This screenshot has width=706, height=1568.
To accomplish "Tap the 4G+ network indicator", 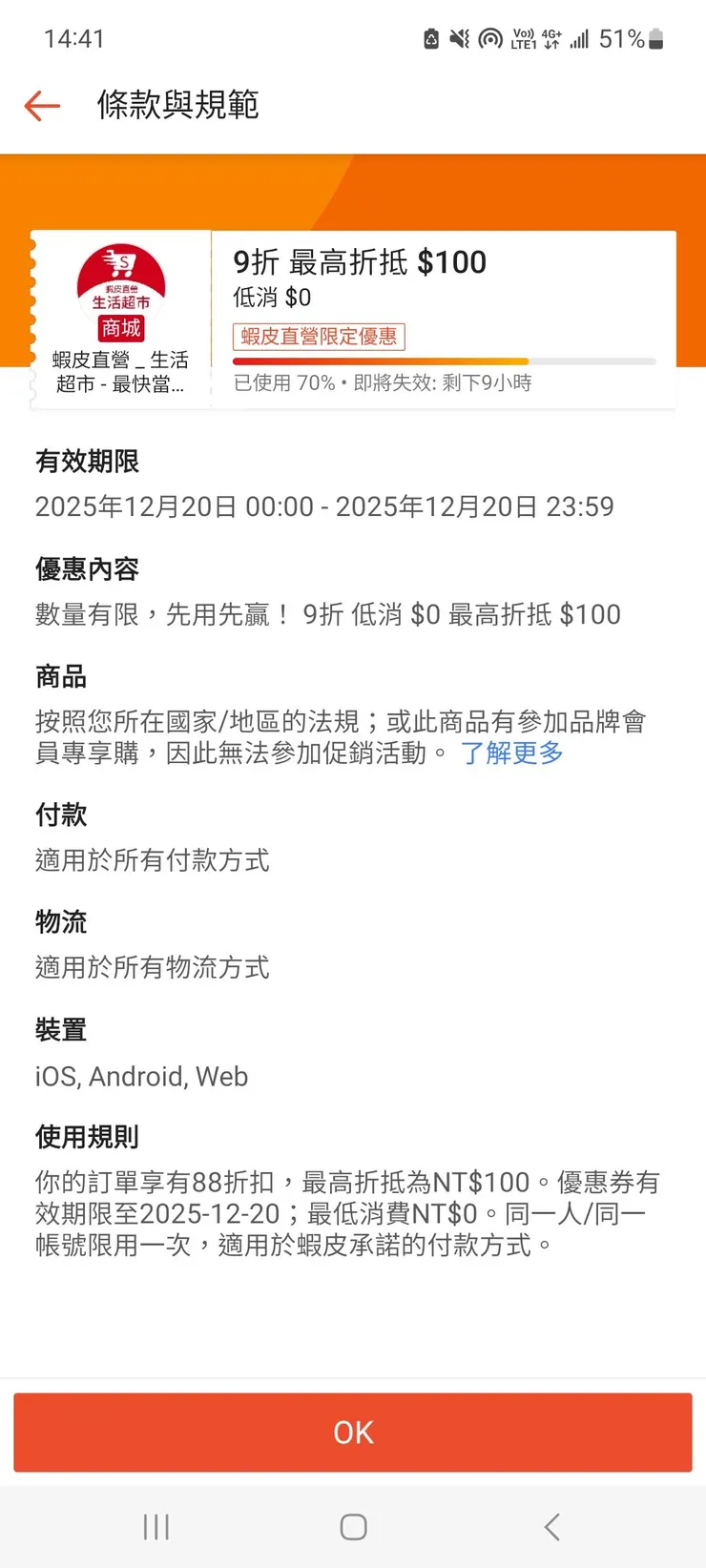I will [551, 39].
